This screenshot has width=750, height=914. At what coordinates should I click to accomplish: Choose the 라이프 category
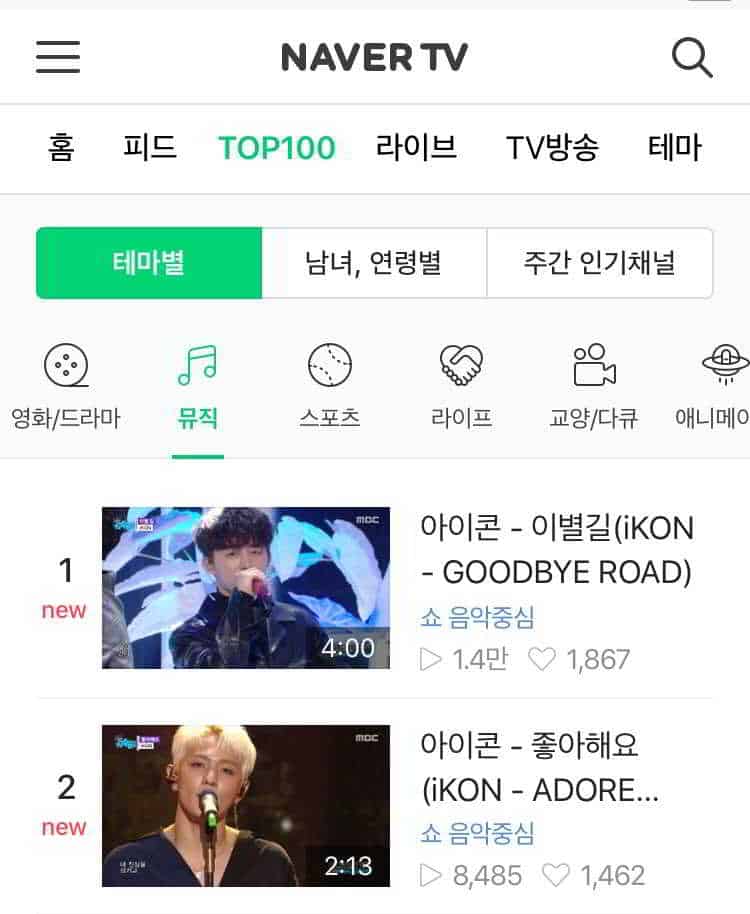point(461,385)
